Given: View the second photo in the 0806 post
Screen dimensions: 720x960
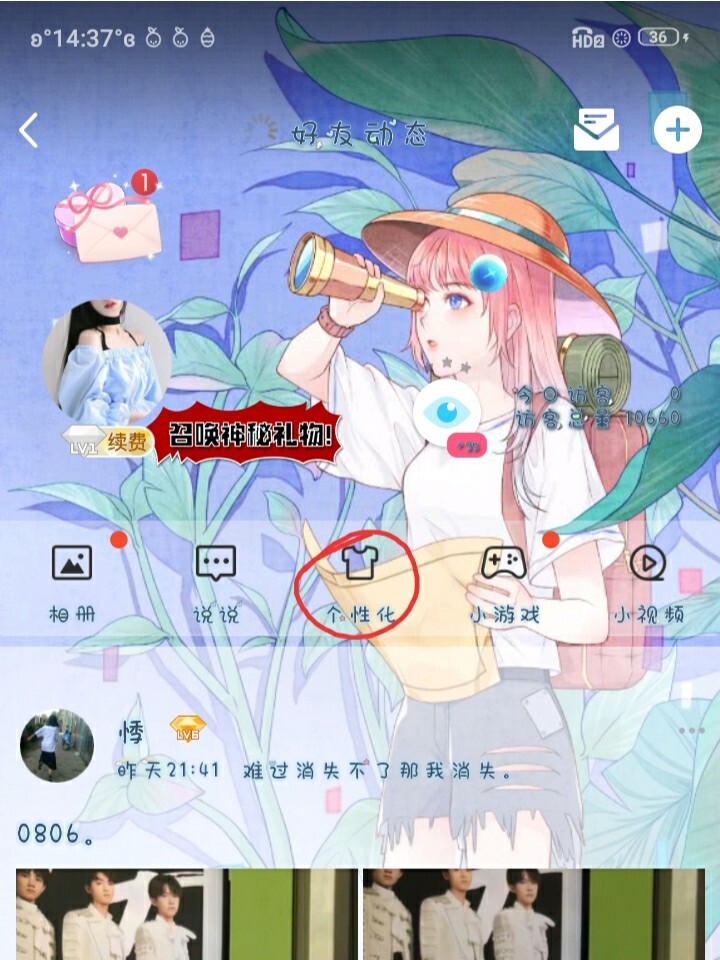Looking at the screenshot, I should coord(534,914).
